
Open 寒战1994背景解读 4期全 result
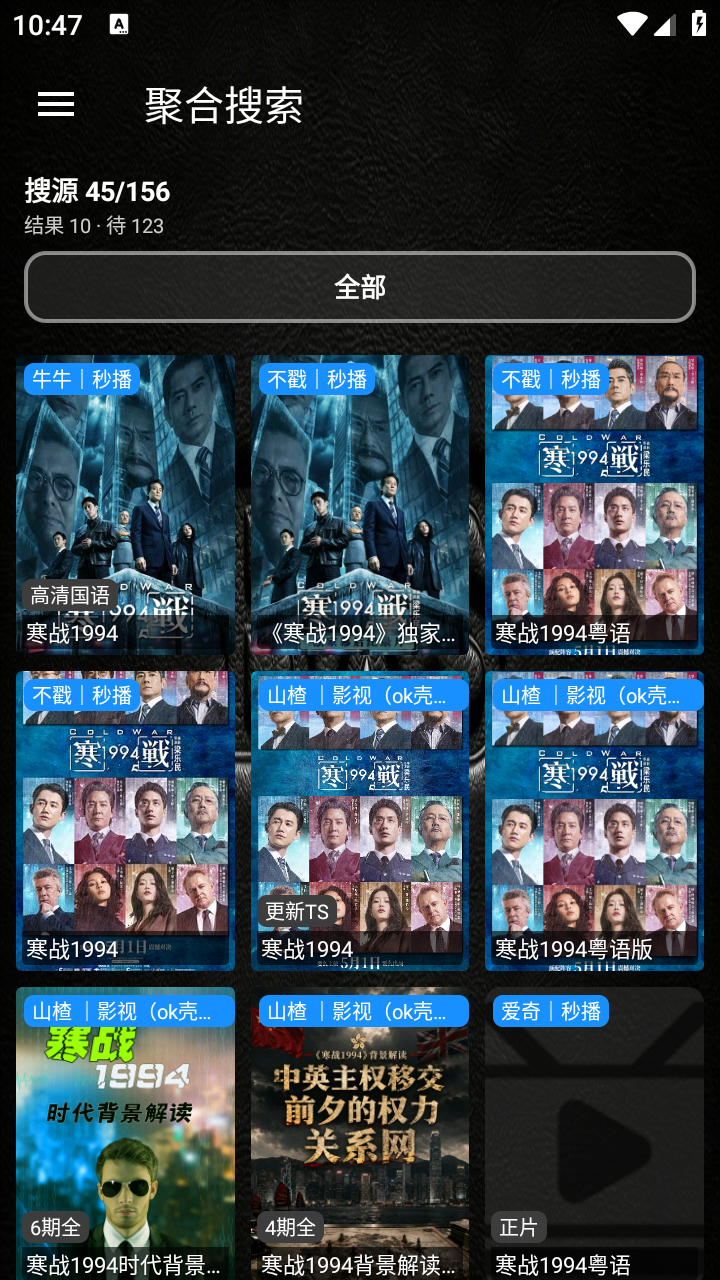[360, 1134]
